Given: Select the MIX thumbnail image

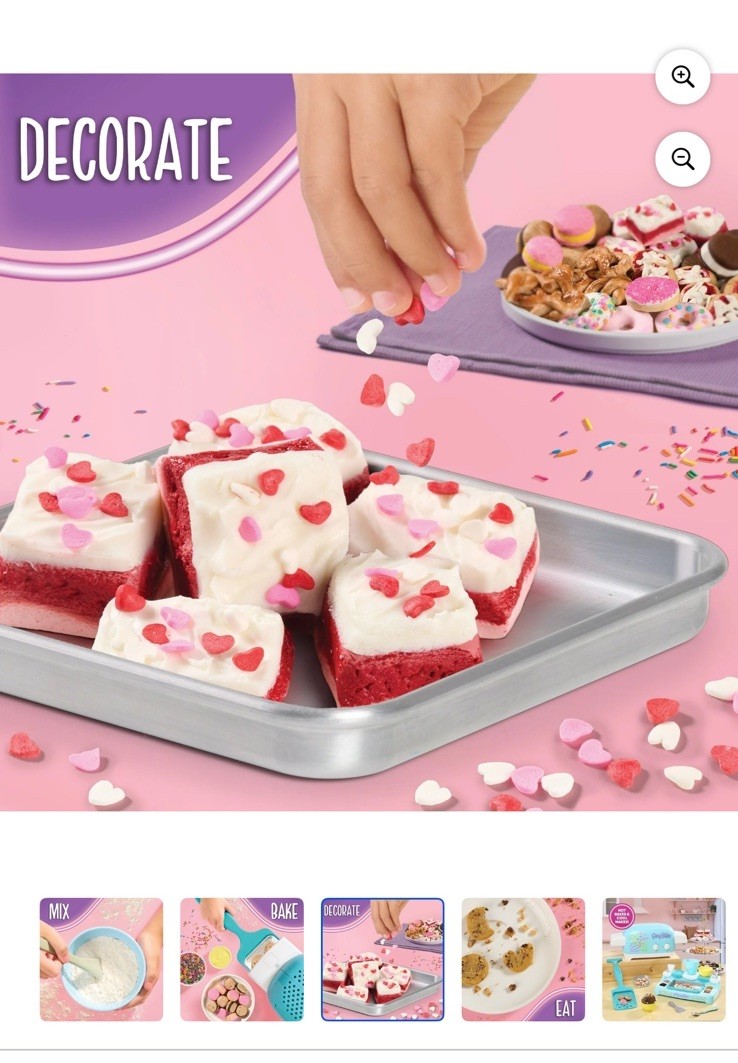Looking at the screenshot, I should tap(101, 959).
